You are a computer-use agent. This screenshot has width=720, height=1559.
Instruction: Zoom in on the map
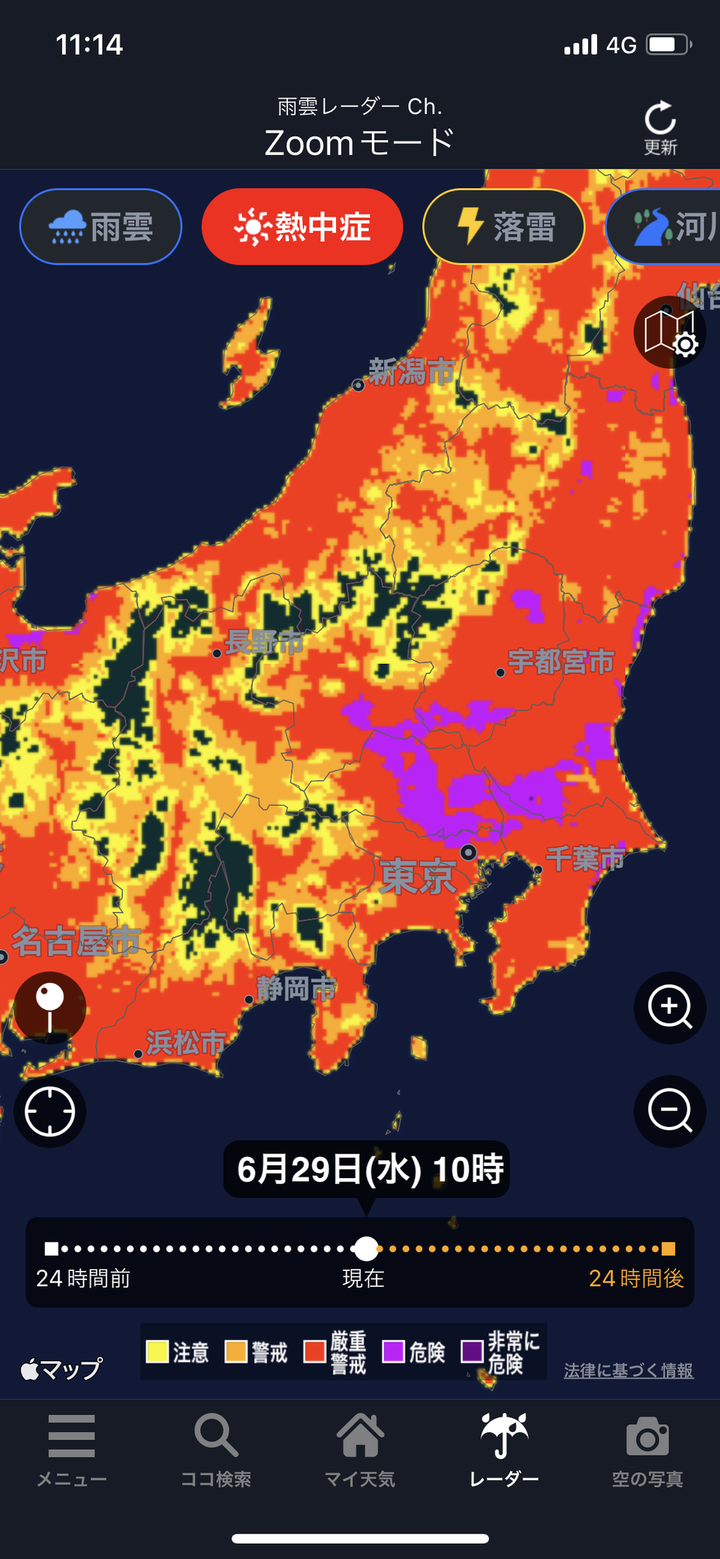pyautogui.click(x=669, y=1007)
